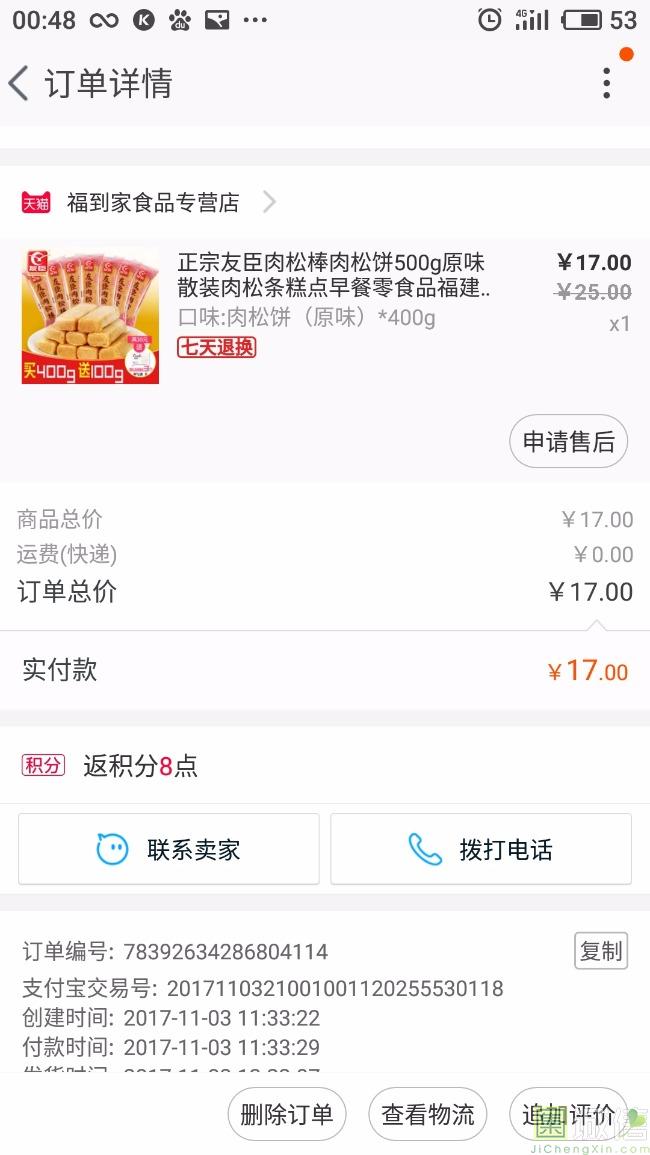Tap 申请售后 to request after-sales service
650x1155 pixels.
point(568,442)
